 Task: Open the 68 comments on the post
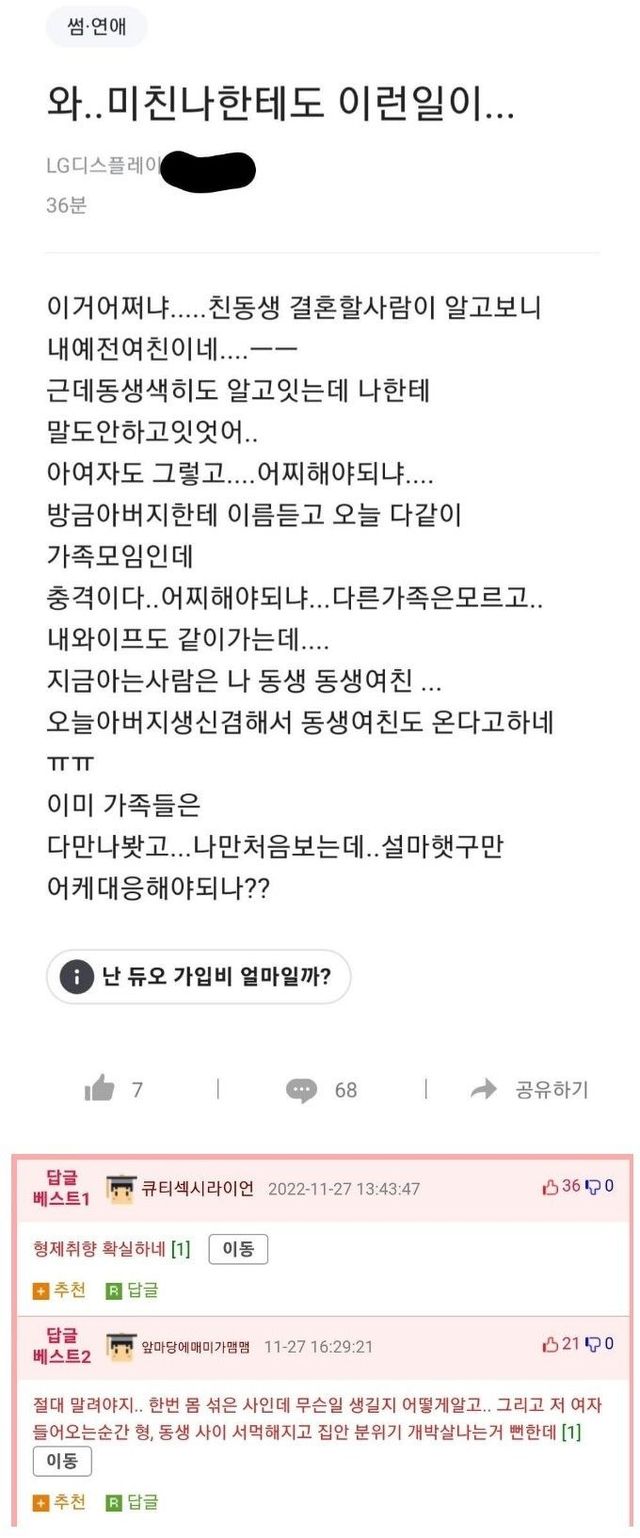pos(301,1089)
